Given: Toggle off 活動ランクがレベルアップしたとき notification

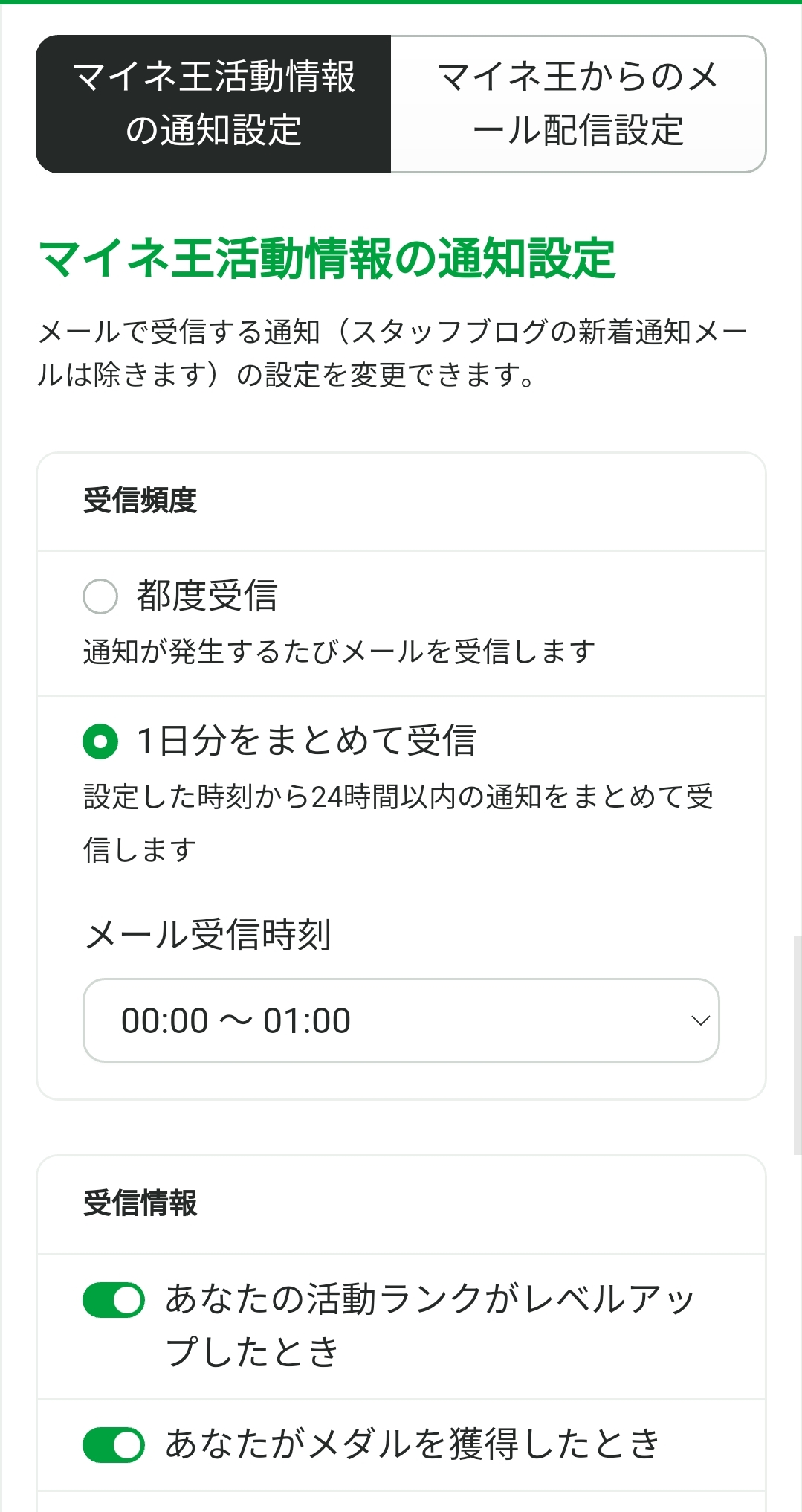Looking at the screenshot, I should pos(114,1300).
